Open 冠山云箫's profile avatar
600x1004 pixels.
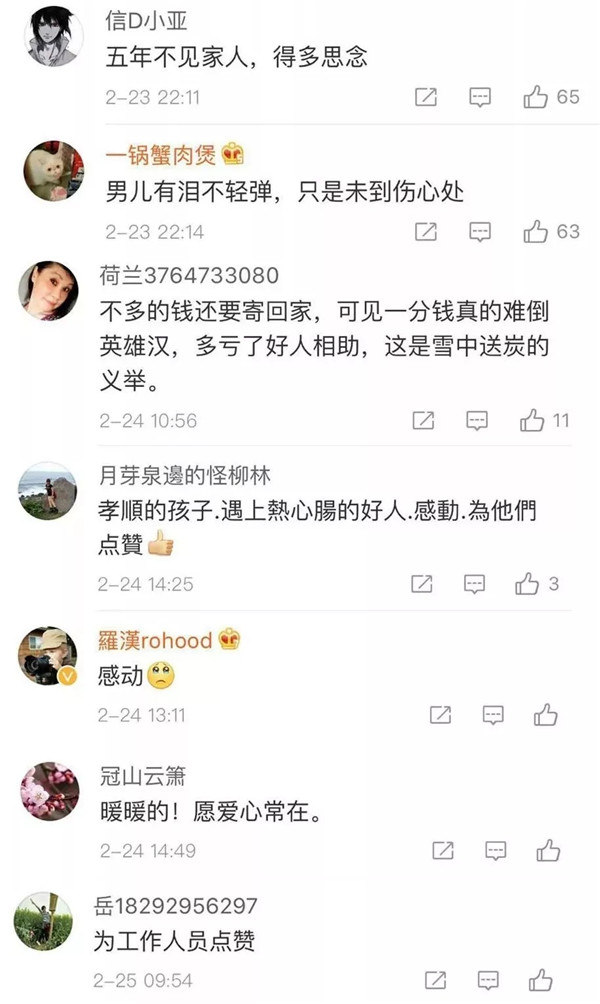point(49,790)
